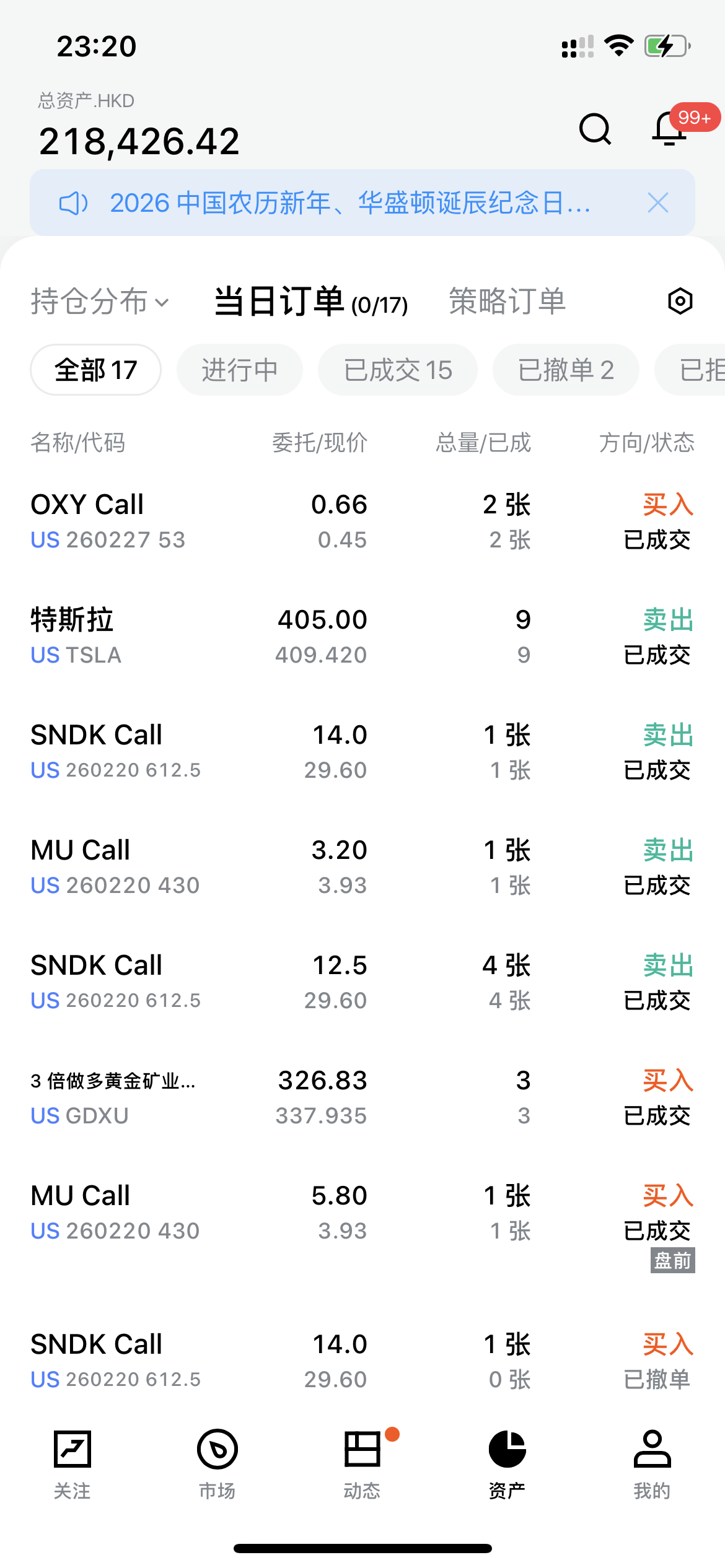Screen dimensions: 725x1568
Task: Read the 2026 中国农历新年 announcement
Action: 349,203
